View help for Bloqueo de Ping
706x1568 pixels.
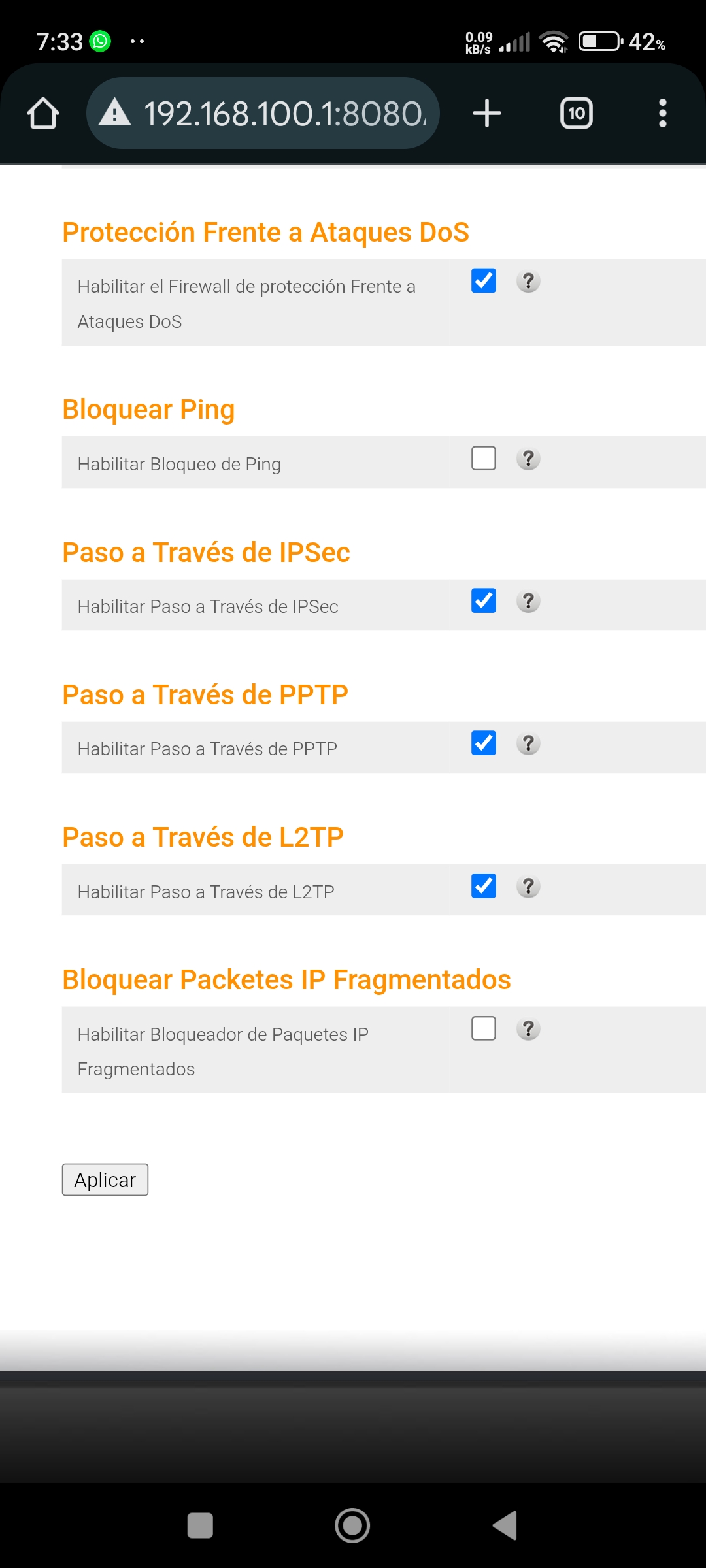[528, 459]
